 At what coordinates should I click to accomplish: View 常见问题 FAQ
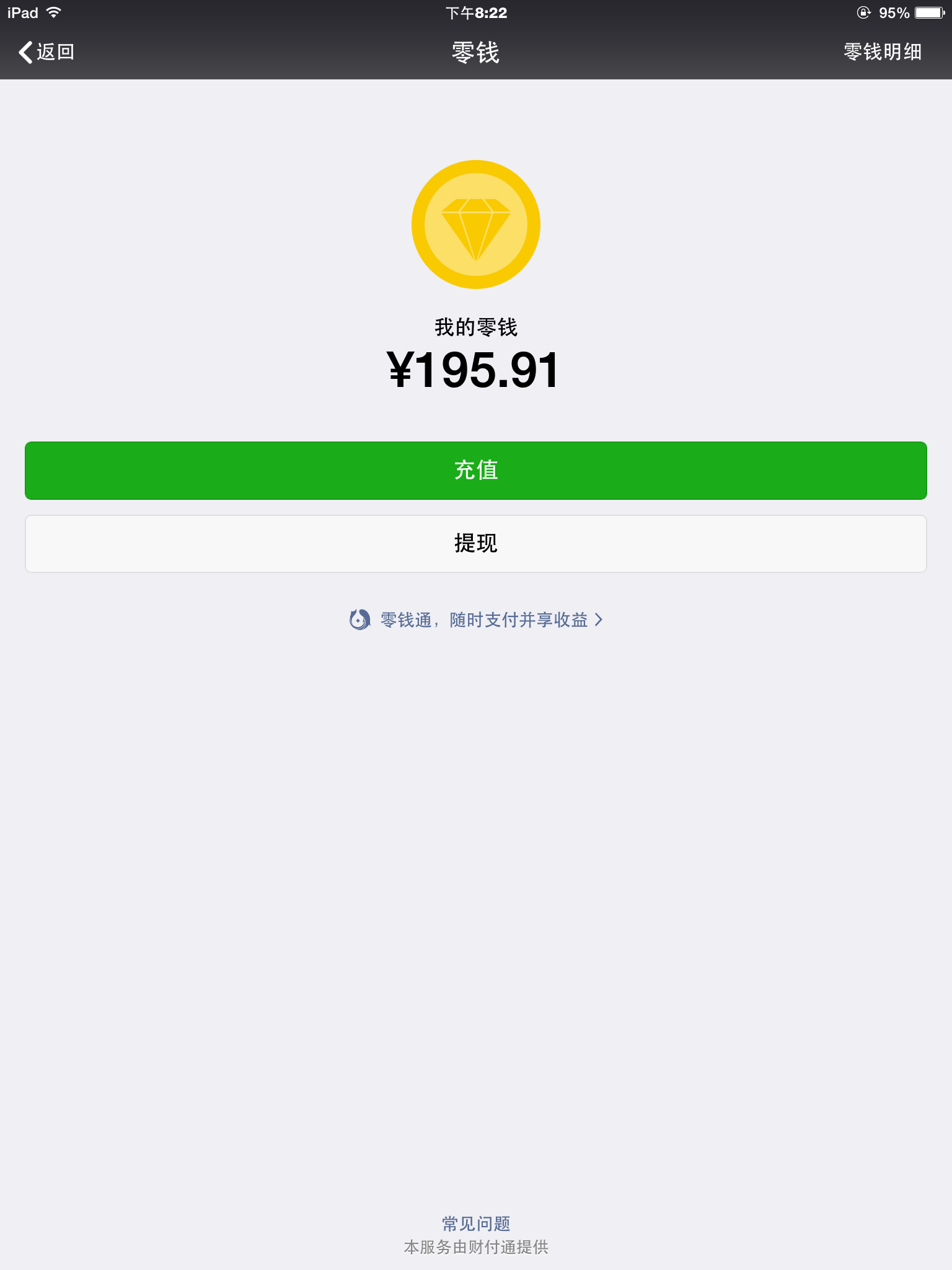tap(476, 1223)
